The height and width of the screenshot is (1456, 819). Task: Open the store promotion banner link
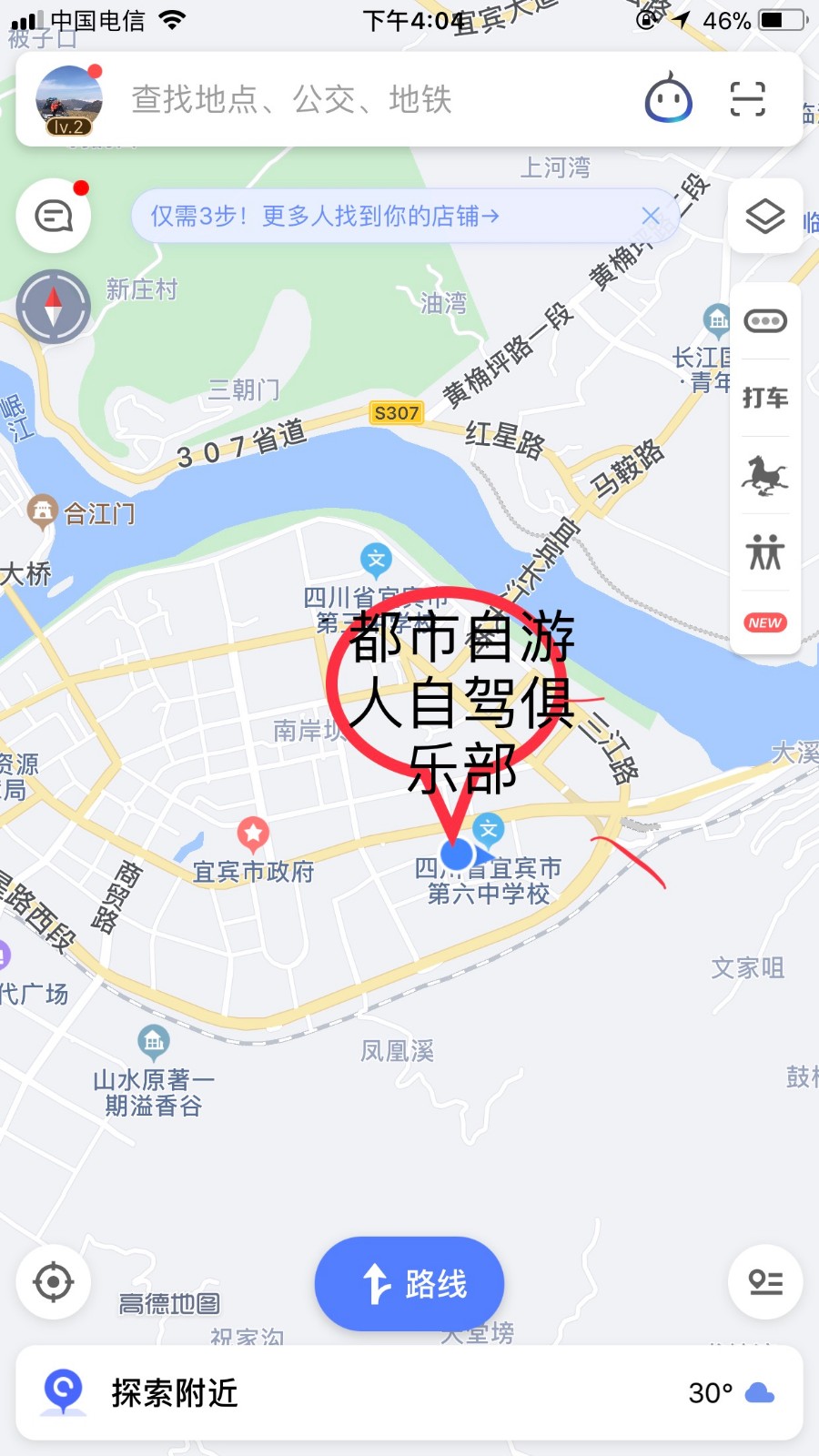(x=325, y=216)
